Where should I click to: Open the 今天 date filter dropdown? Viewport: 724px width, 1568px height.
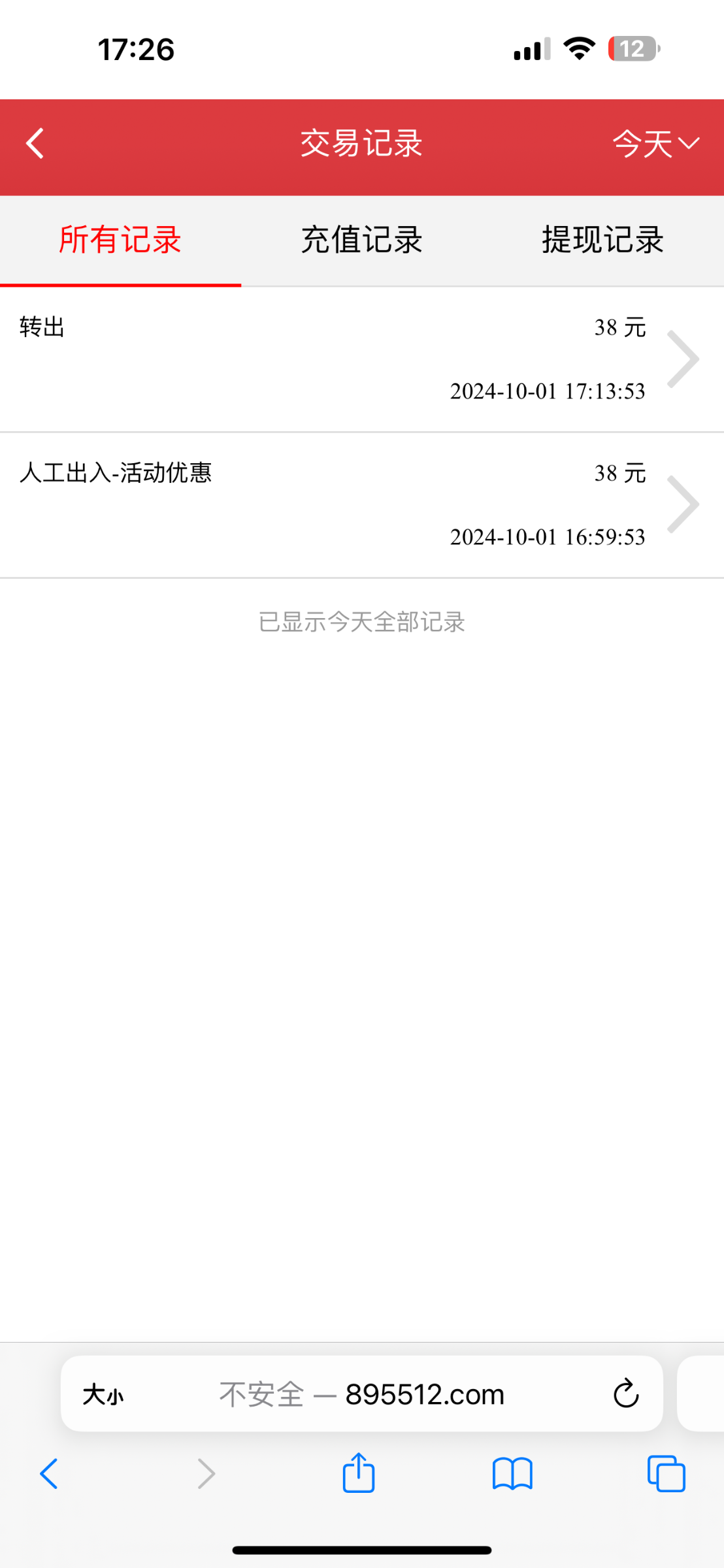655,143
